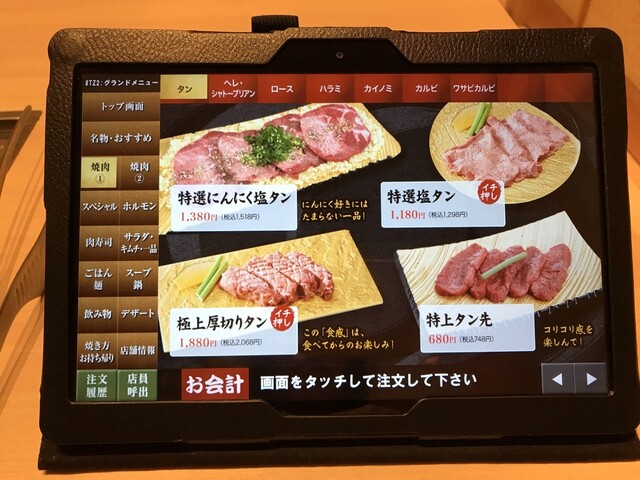View 注文履歴 order history
This screenshot has height=480, width=640.
97,385
